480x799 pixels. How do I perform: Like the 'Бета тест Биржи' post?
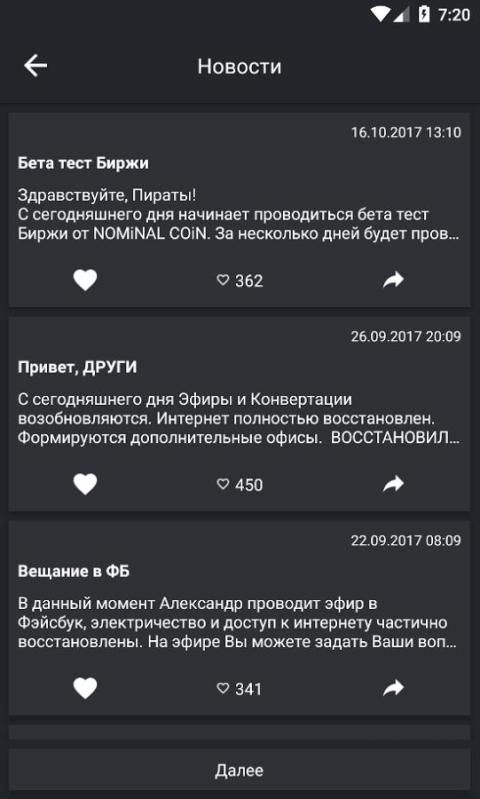85,280
